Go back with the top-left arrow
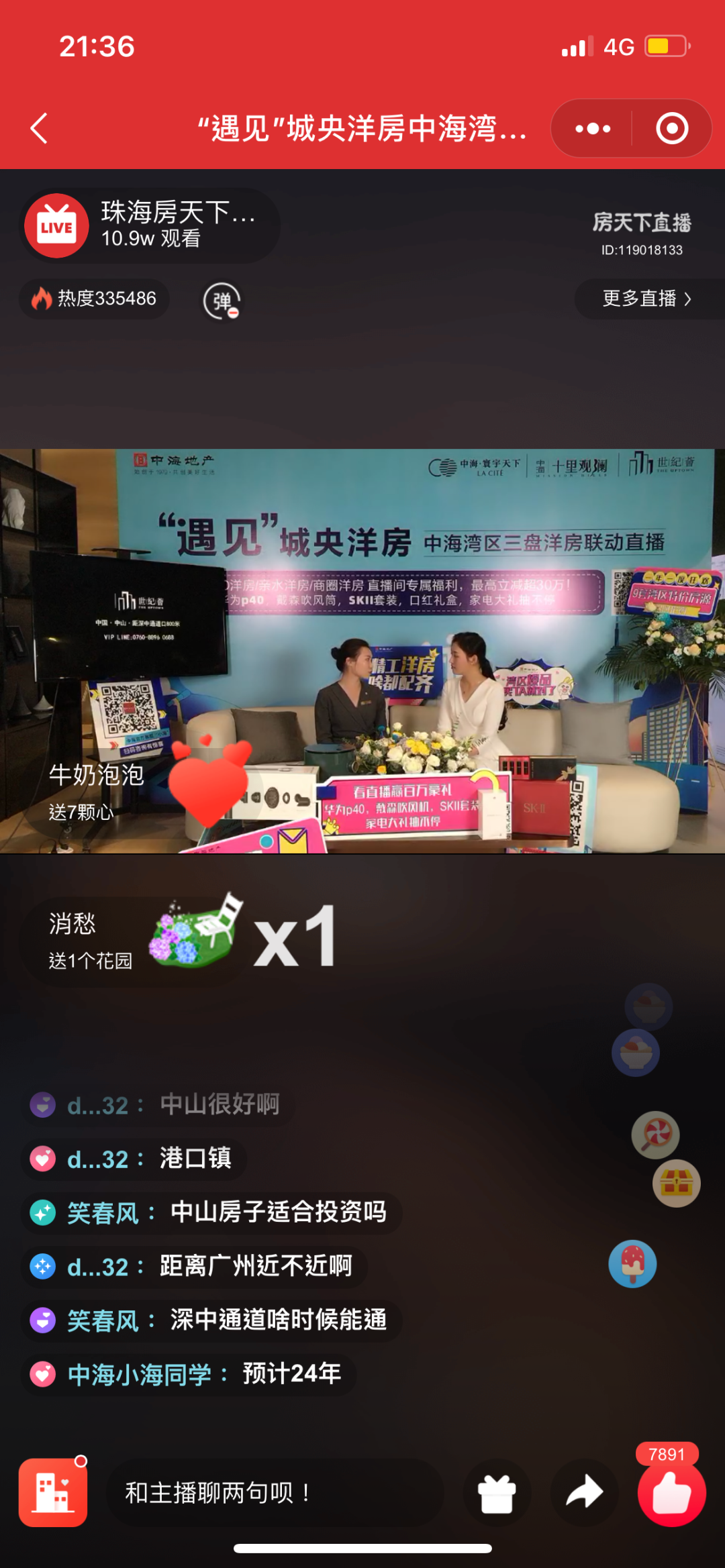The width and height of the screenshot is (725, 1568). coord(40,128)
